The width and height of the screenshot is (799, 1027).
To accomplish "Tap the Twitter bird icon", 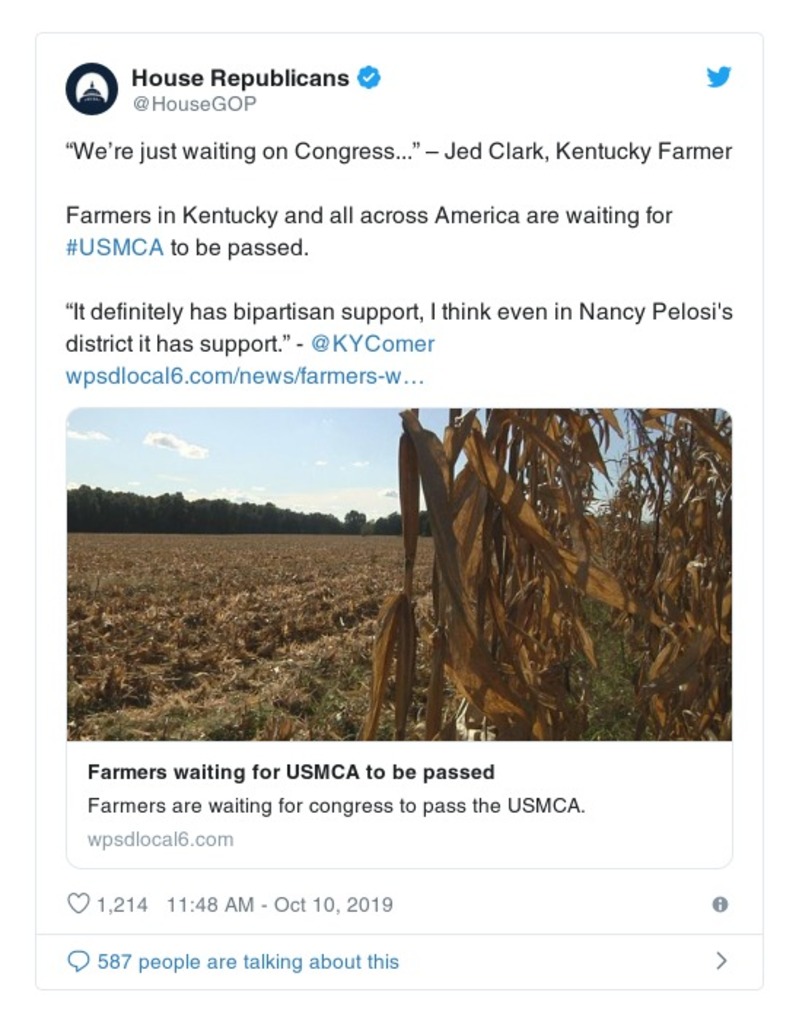I will [x=718, y=77].
